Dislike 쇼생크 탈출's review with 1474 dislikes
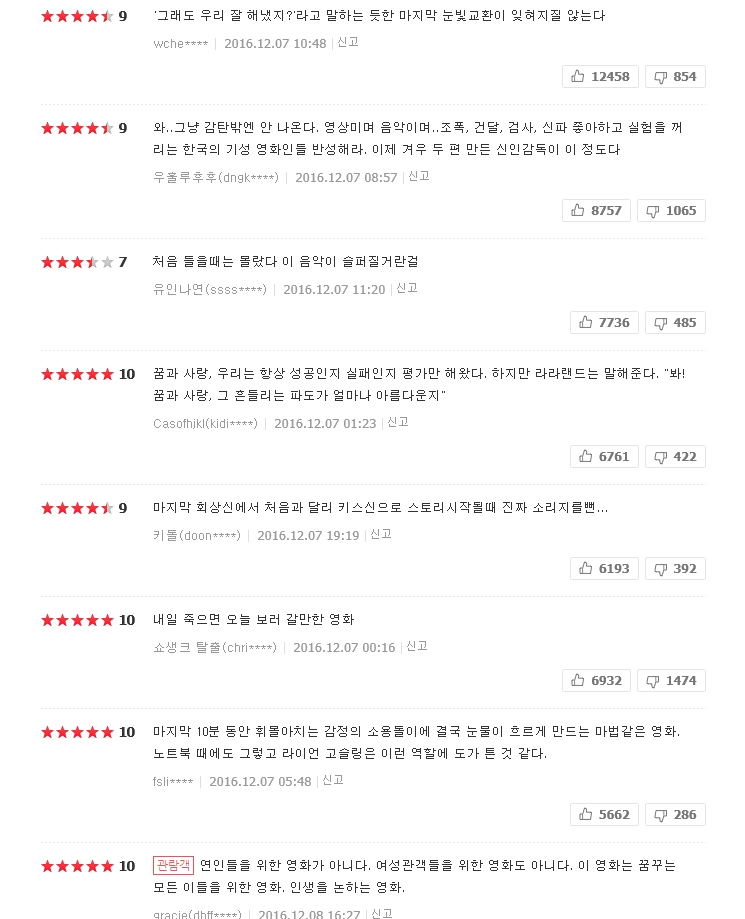 pos(671,680)
